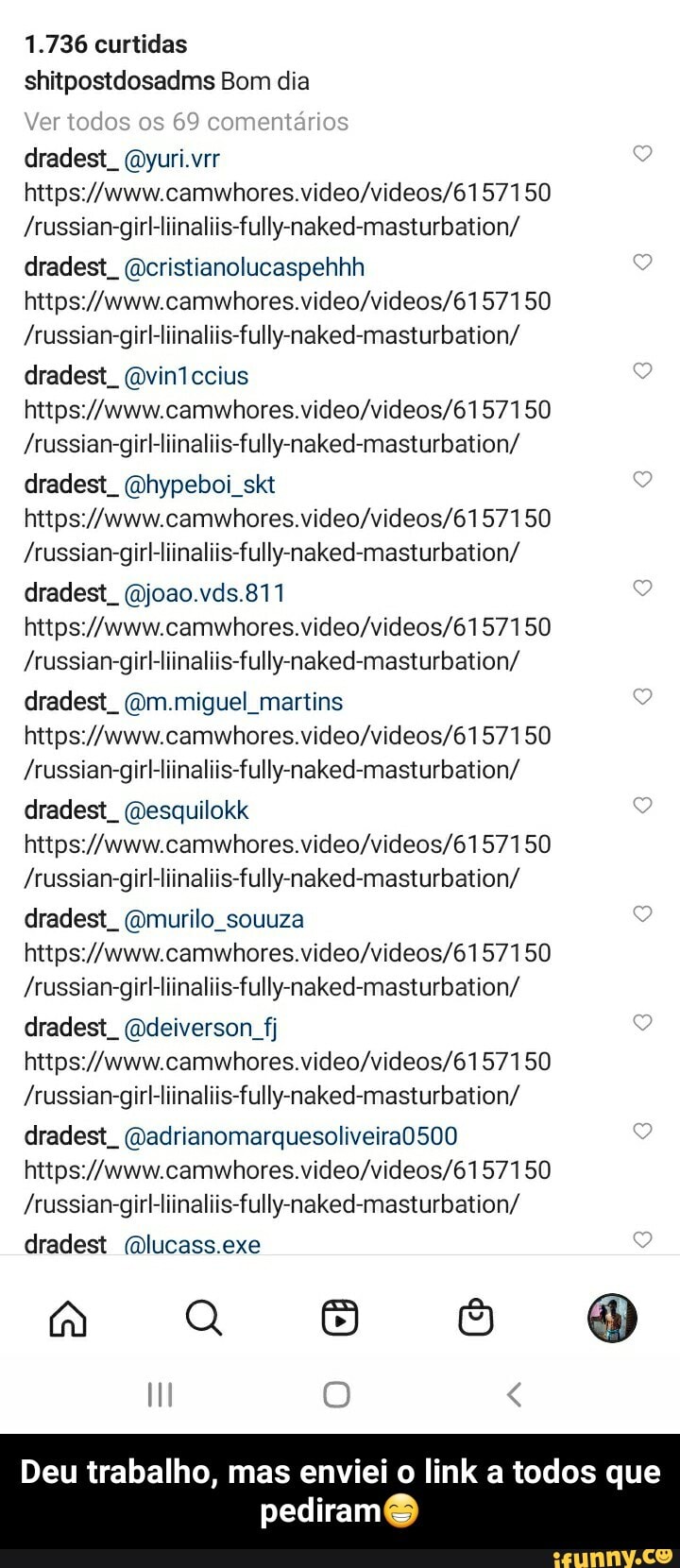The height and width of the screenshot is (1568, 680).
Task: Visit the @deiverson_fj mentioned profile
Action: [200, 1028]
